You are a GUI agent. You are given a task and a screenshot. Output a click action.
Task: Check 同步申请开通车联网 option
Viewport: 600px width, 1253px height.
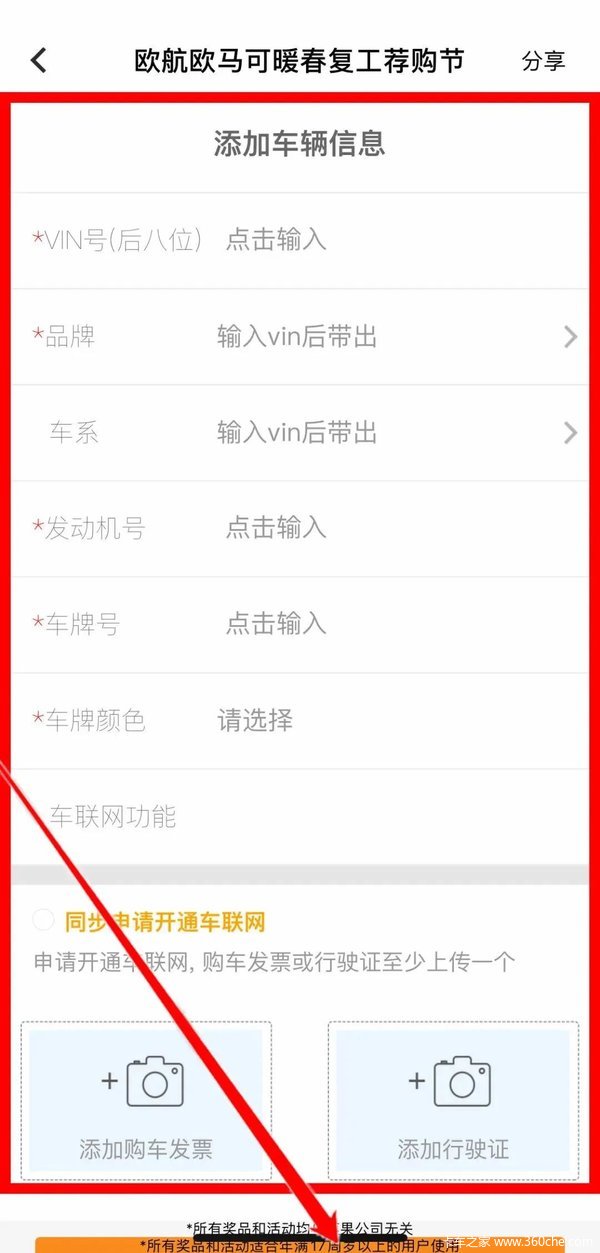pyautogui.click(x=43, y=921)
